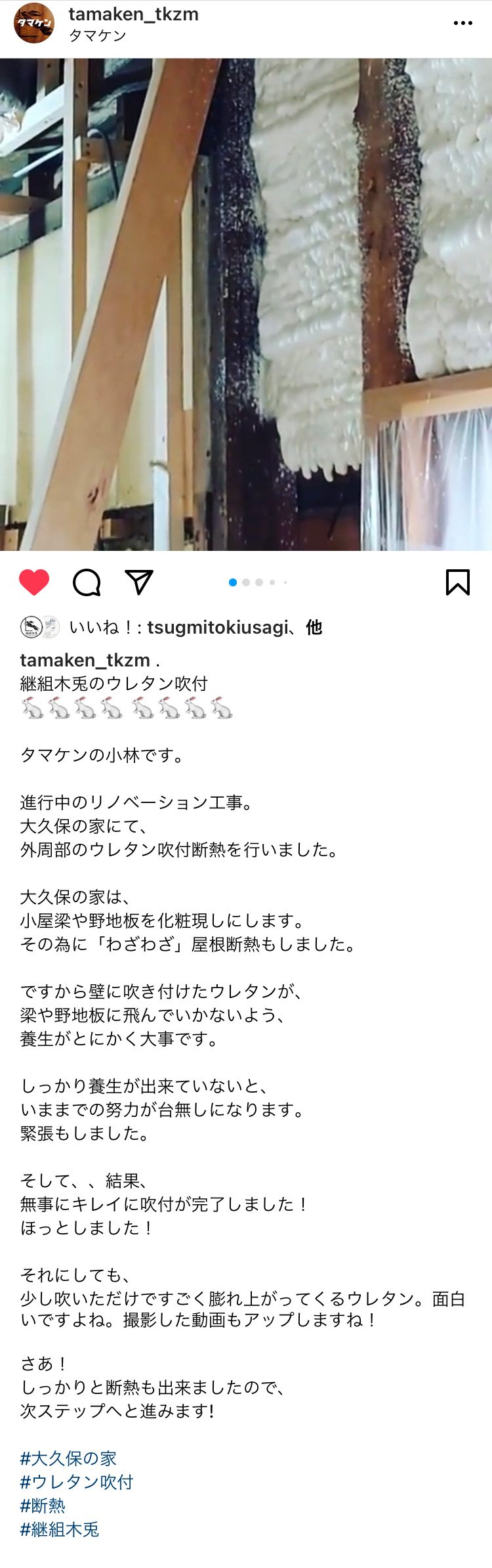Image resolution: width=492 pixels, height=1568 pixels.
Task: Tap tamaken_tkzm username in the header
Action: click(133, 14)
